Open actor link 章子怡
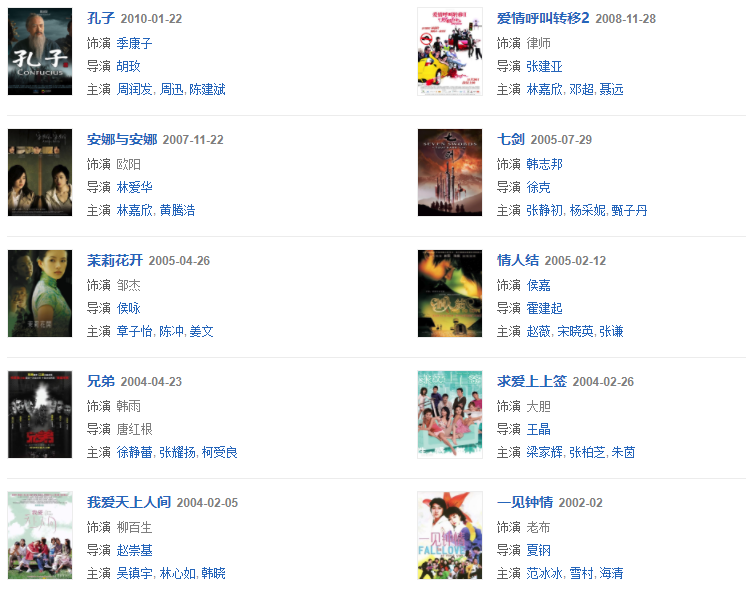The height and width of the screenshot is (593, 746). tap(135, 331)
